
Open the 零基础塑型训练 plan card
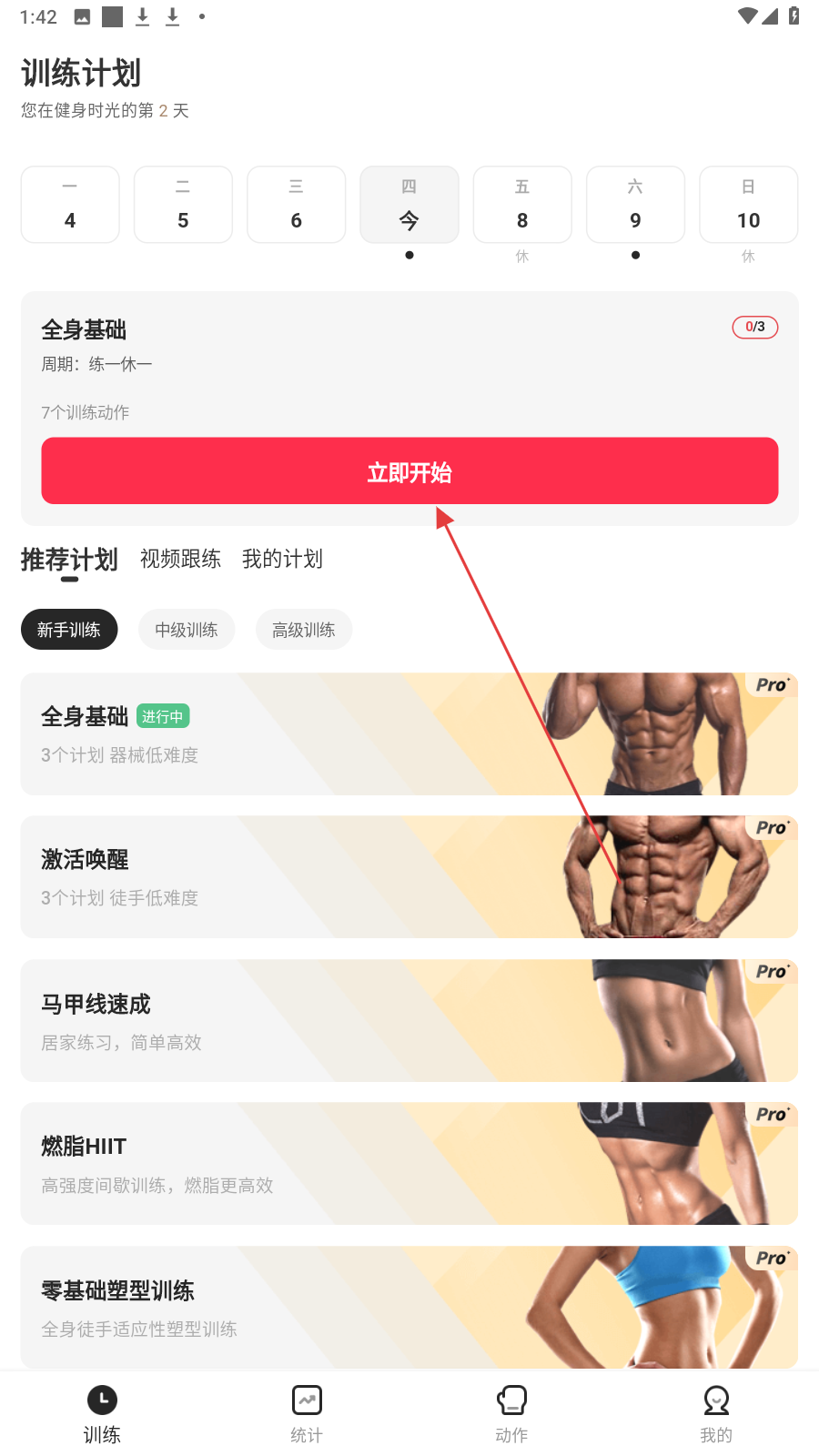[x=409, y=1307]
